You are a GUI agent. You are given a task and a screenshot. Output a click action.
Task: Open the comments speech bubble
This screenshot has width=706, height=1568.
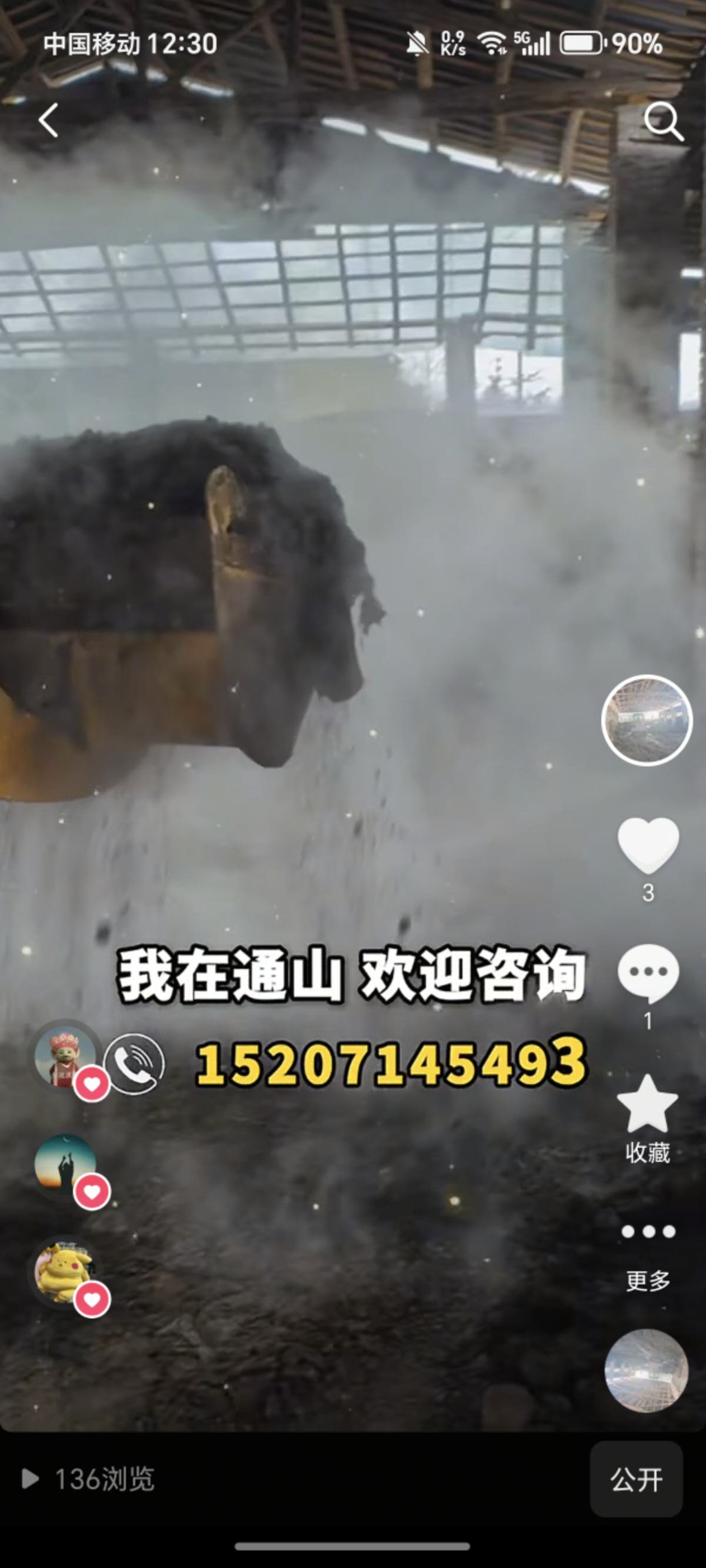648,974
